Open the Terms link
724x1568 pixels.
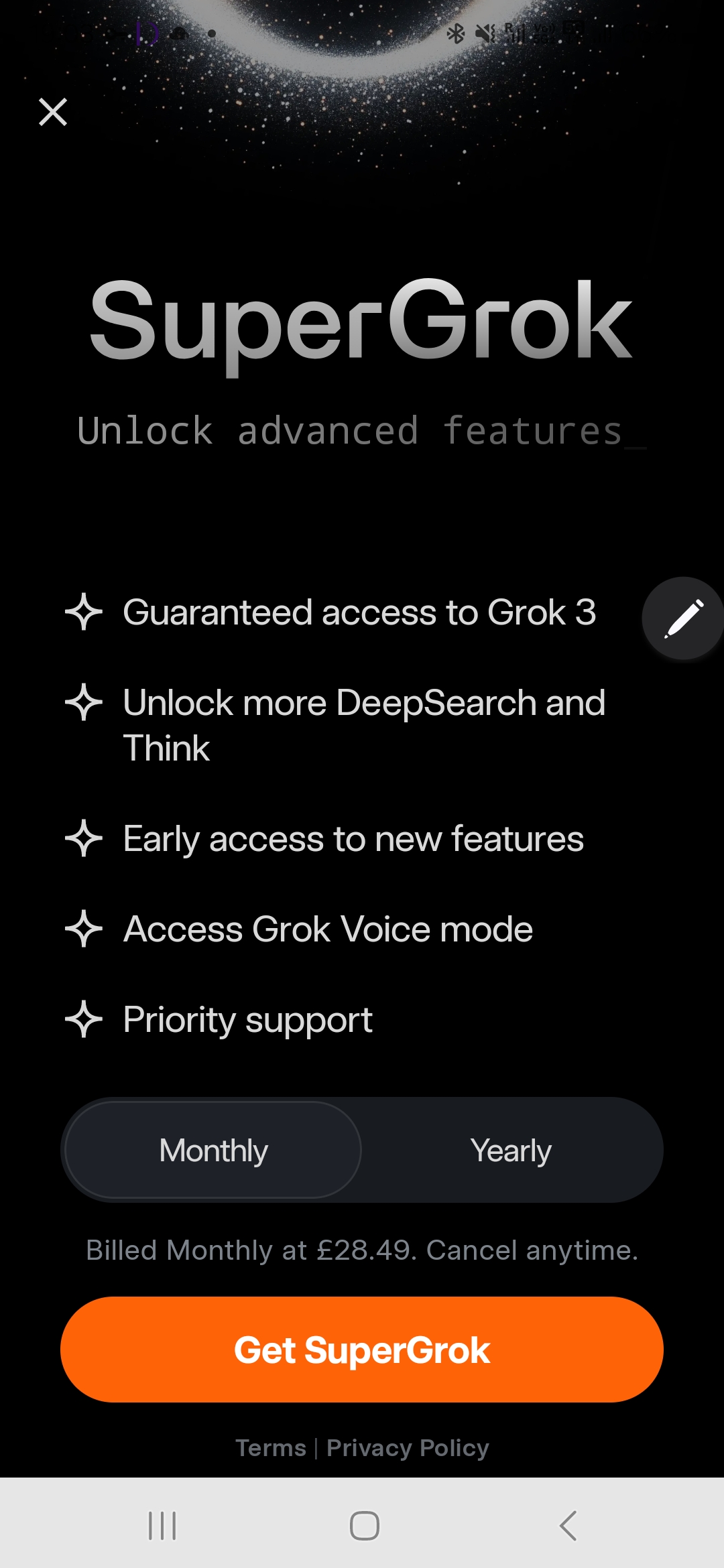click(x=271, y=1447)
